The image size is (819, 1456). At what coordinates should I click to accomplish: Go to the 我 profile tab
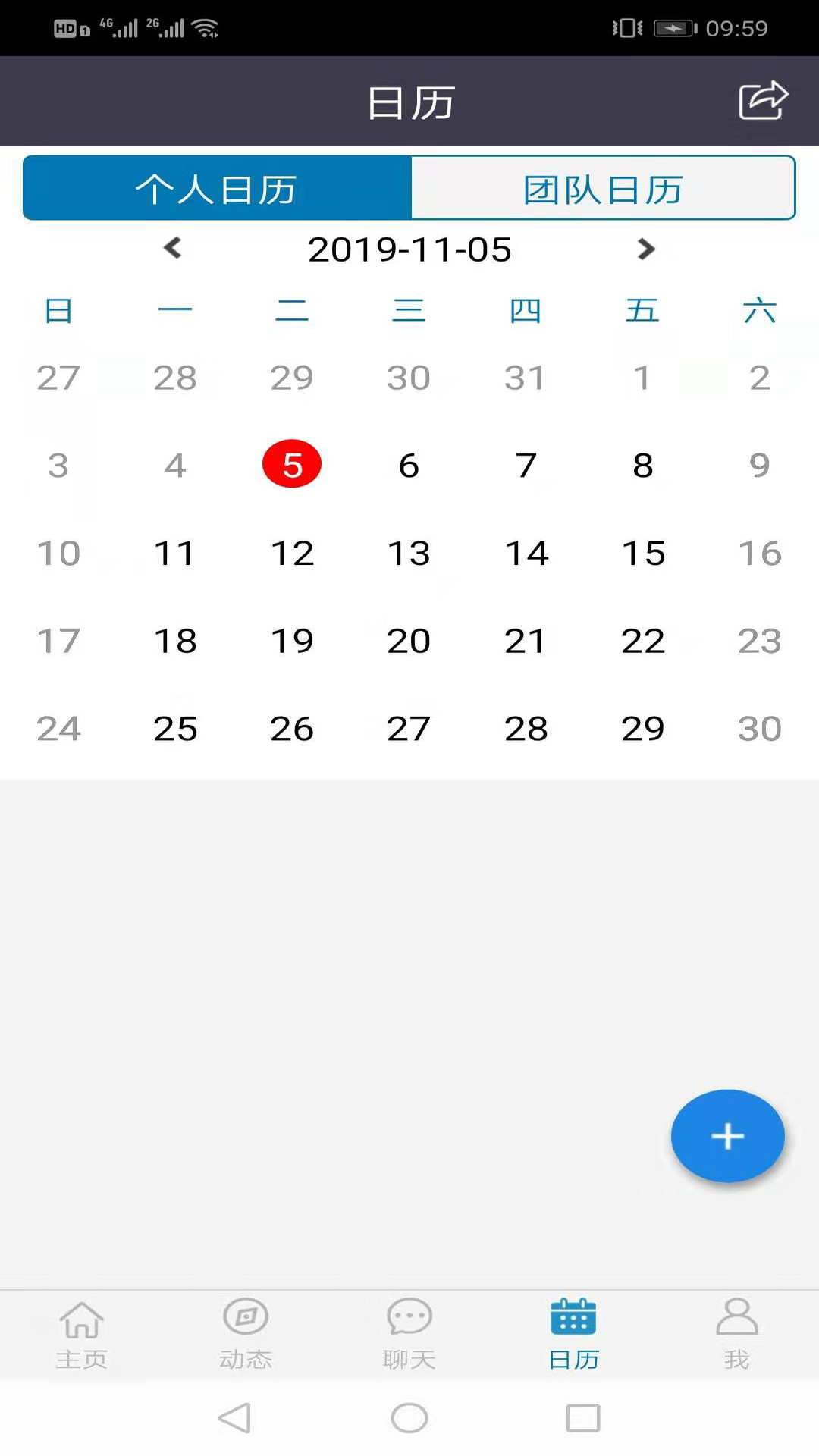[737, 1335]
